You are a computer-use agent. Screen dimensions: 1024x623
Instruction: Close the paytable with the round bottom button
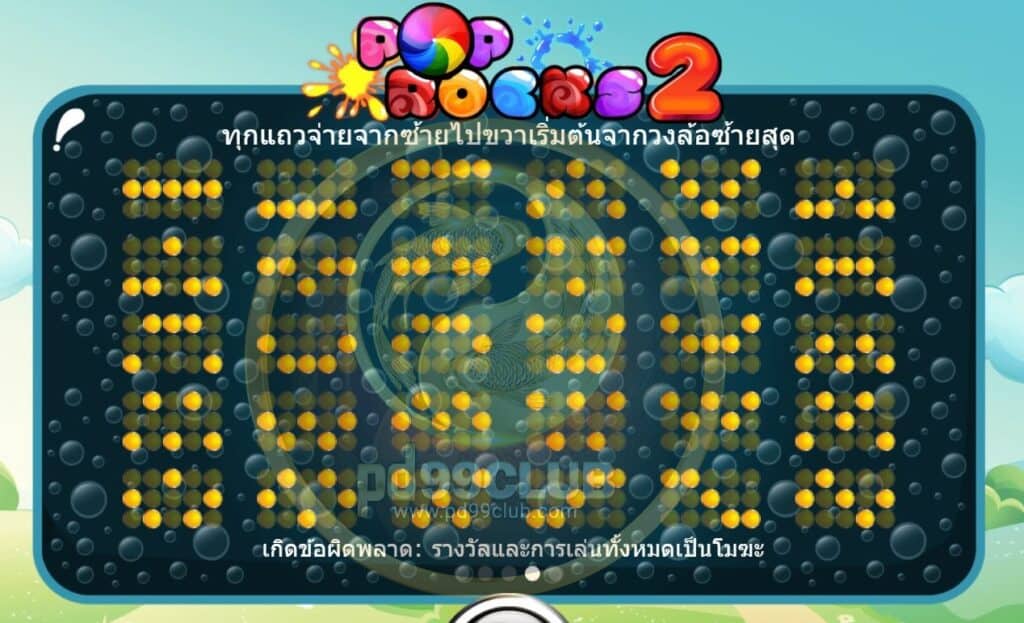click(510, 614)
